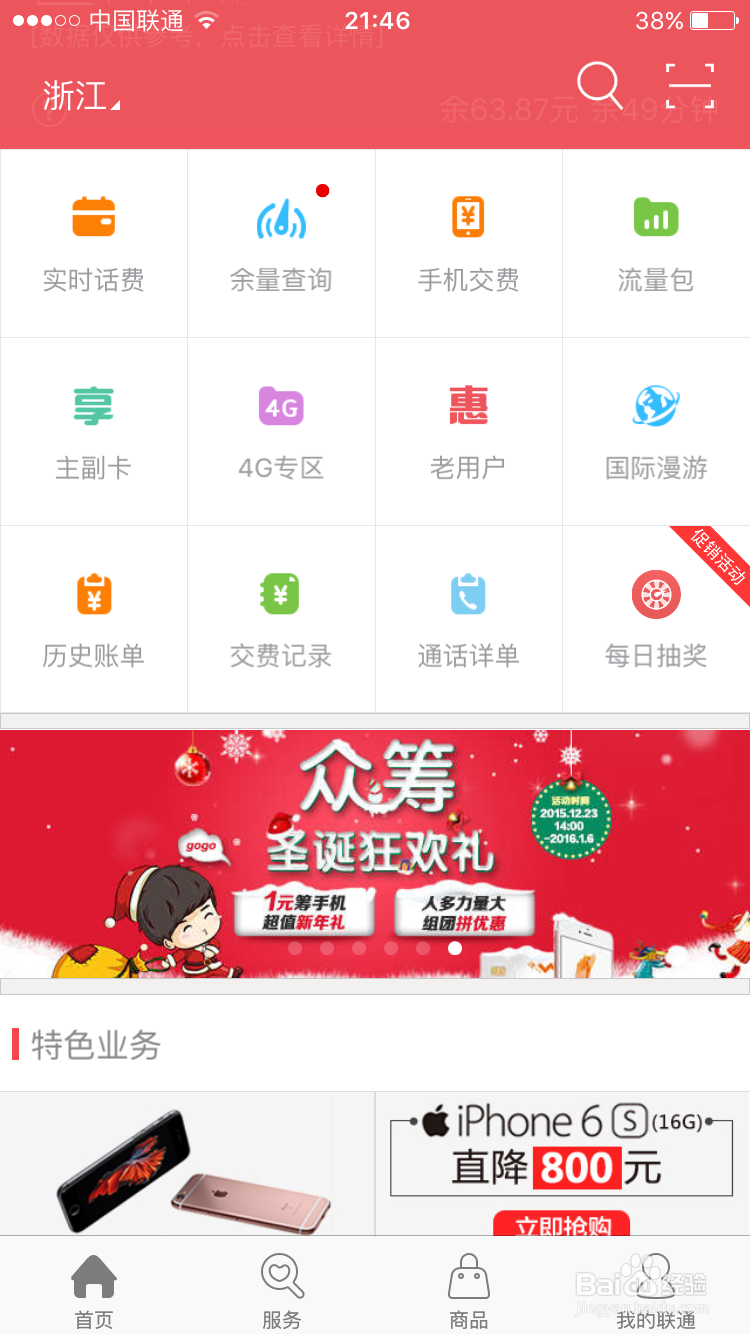This screenshot has width=750, height=1334.
Task: Enter the 4G专区 zone
Action: pos(281,430)
